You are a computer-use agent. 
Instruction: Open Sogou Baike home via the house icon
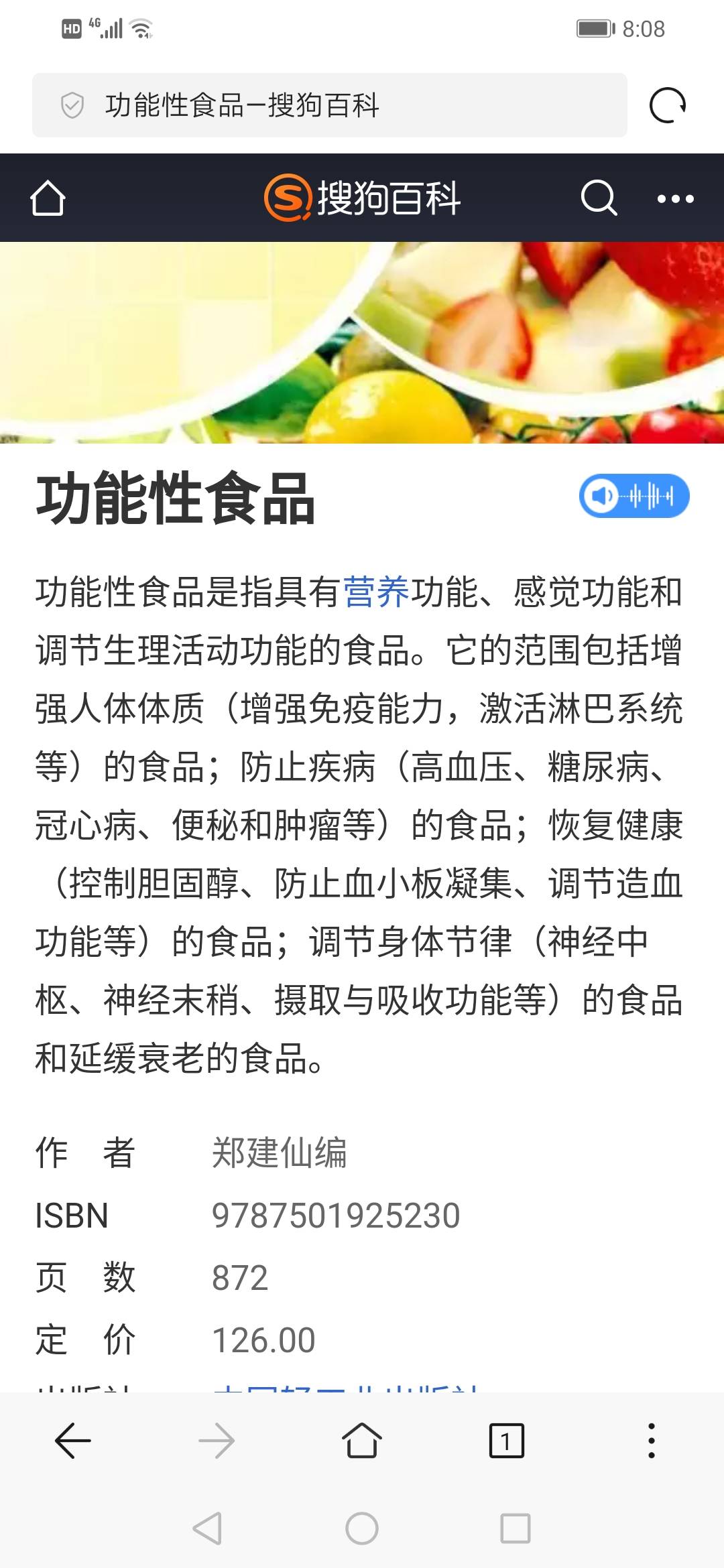[x=48, y=198]
